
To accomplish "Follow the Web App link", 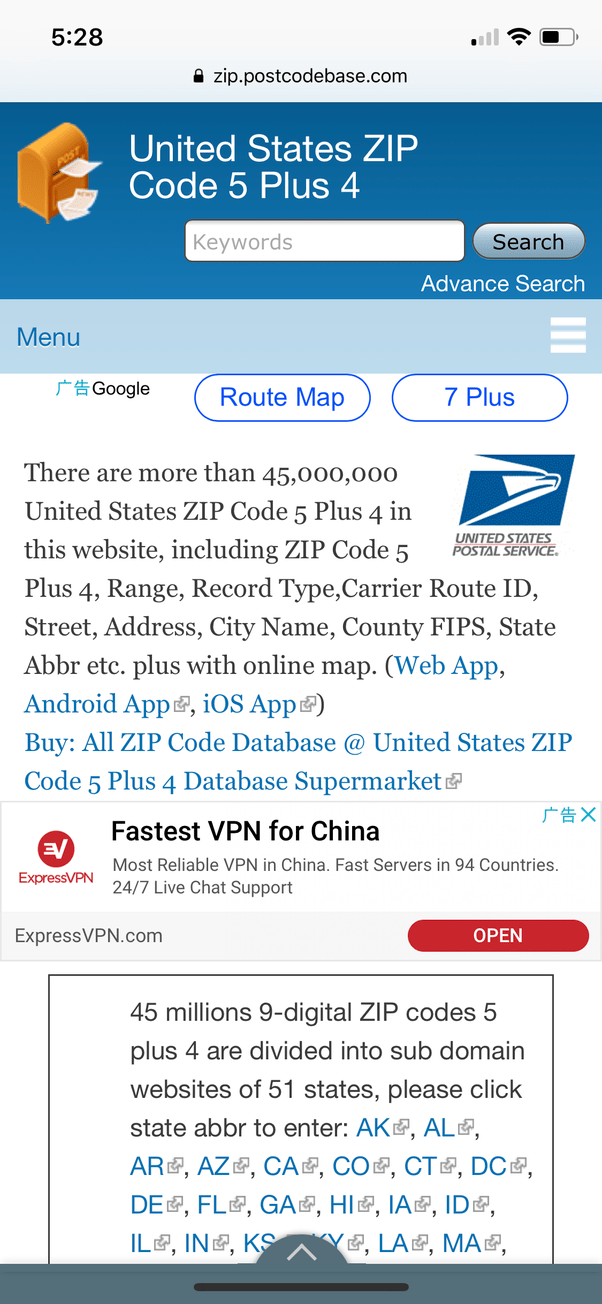I will coord(446,666).
